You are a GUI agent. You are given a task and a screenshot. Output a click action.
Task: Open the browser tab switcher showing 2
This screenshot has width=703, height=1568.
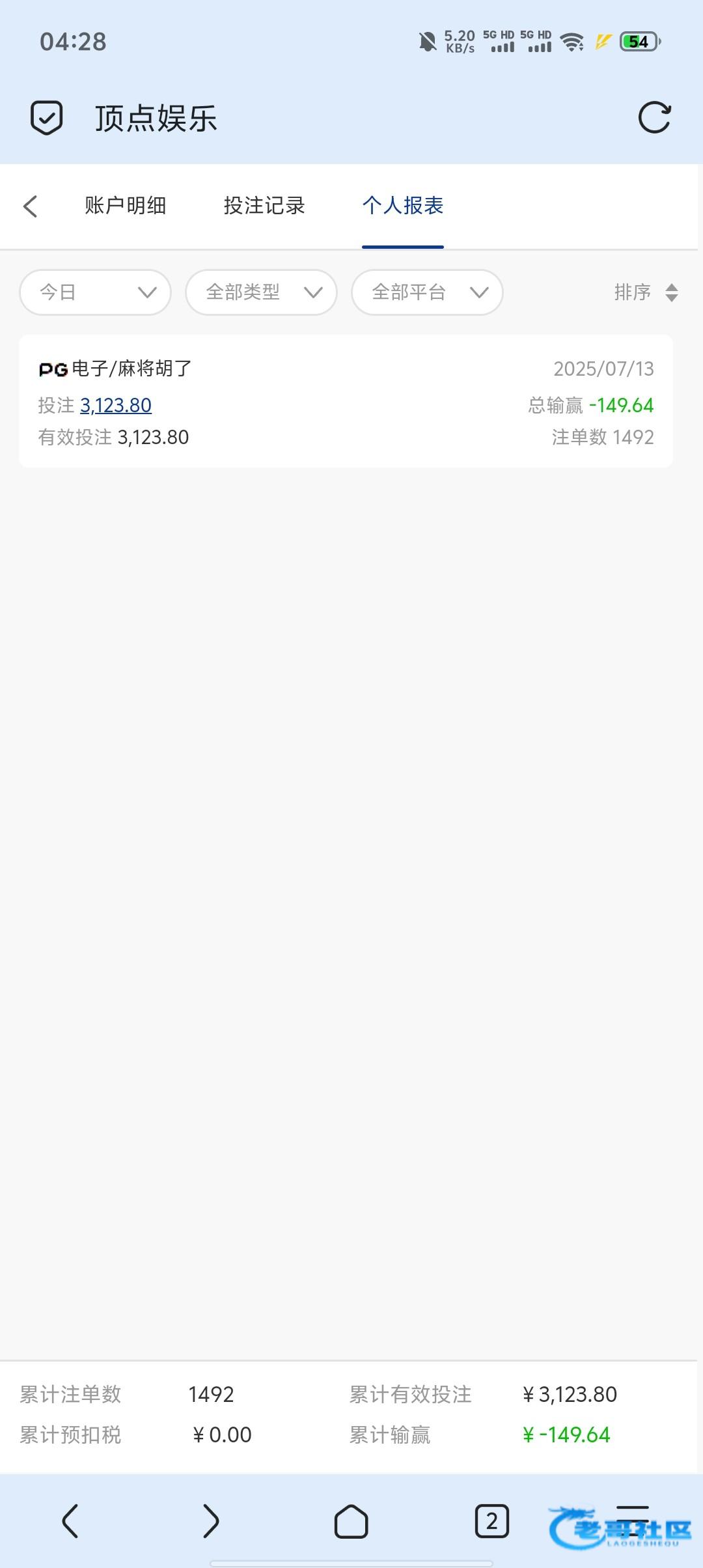point(492,1521)
